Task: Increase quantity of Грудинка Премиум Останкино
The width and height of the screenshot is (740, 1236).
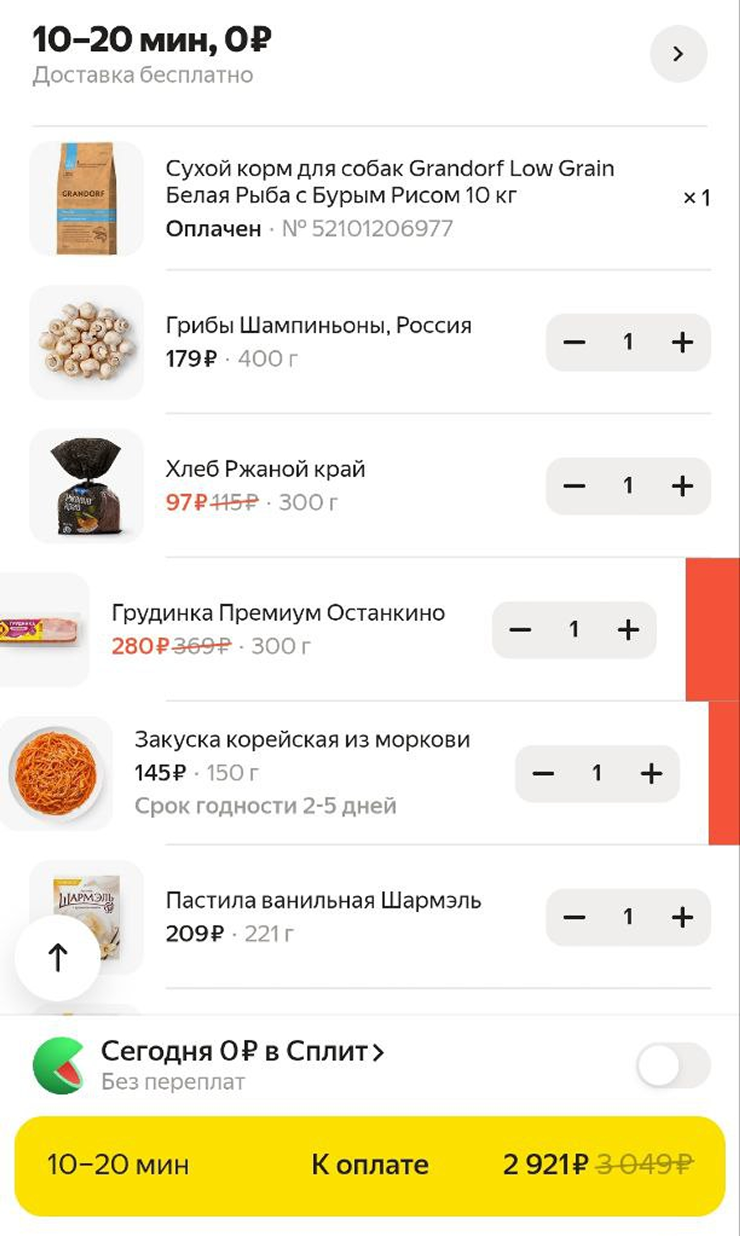Action: (x=628, y=630)
